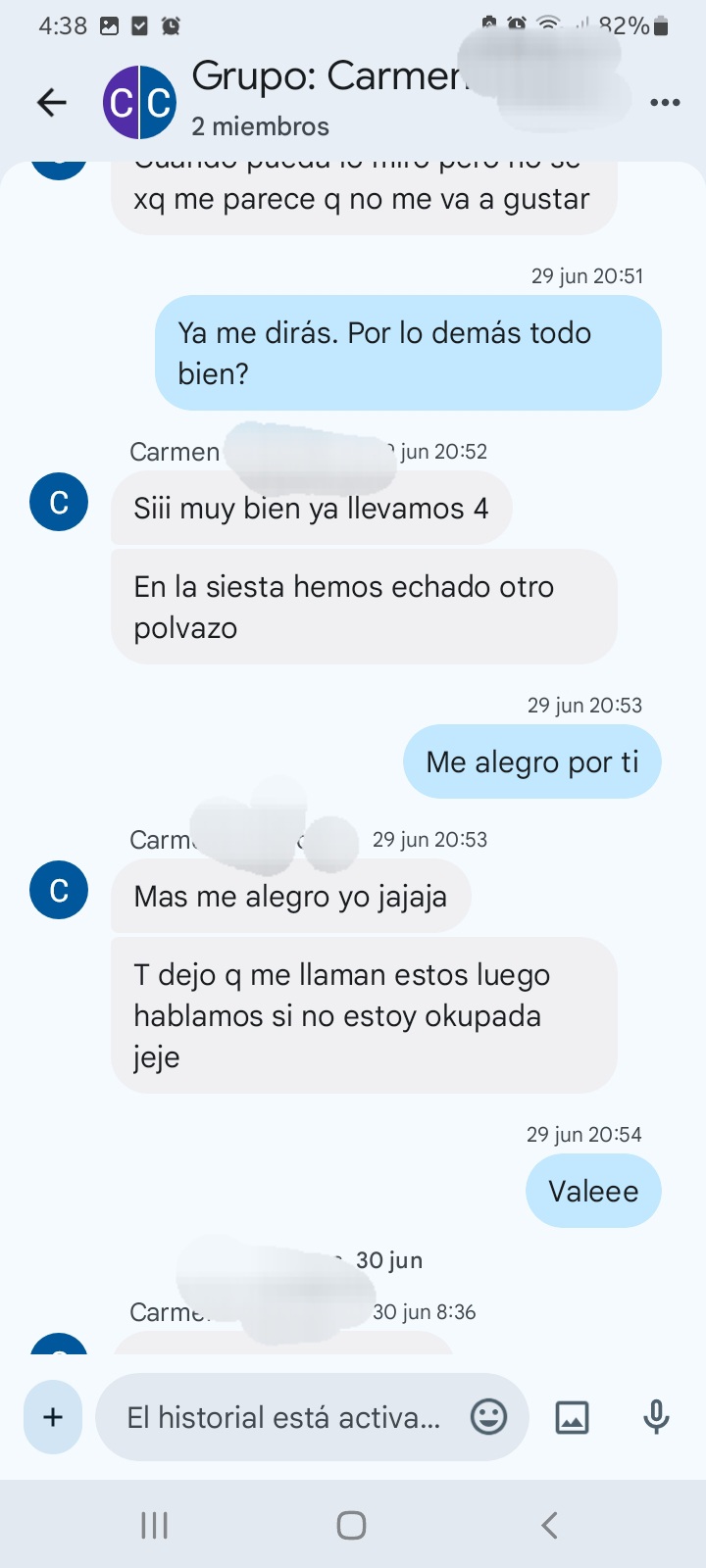Open the three-dot overflow menu

tap(665, 102)
